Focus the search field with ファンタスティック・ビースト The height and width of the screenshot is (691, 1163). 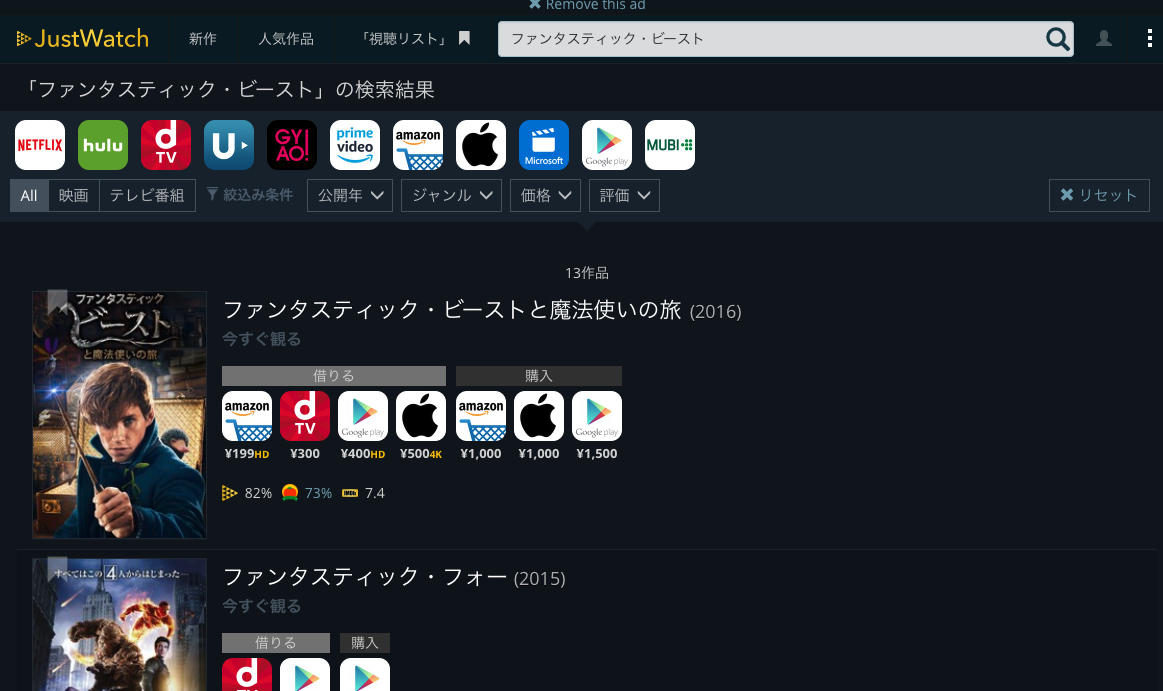(x=770, y=39)
